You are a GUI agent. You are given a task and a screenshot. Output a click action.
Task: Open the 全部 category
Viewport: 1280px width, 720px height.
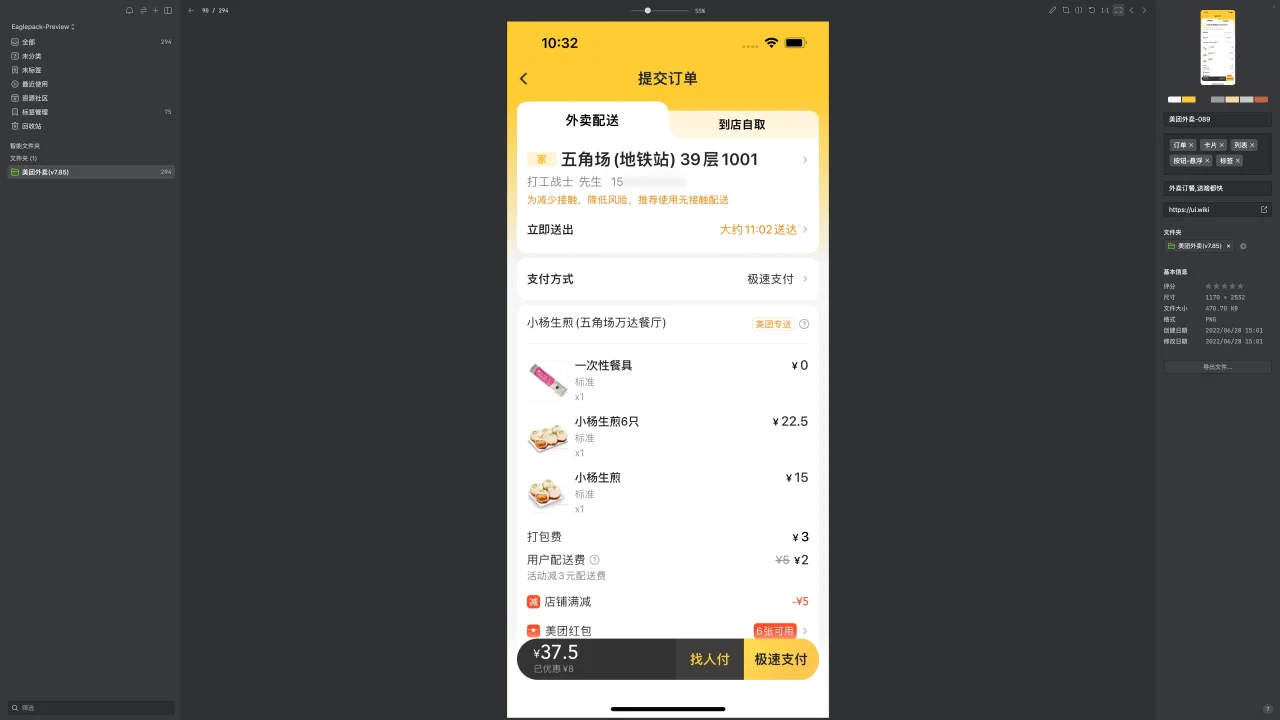tap(28, 42)
